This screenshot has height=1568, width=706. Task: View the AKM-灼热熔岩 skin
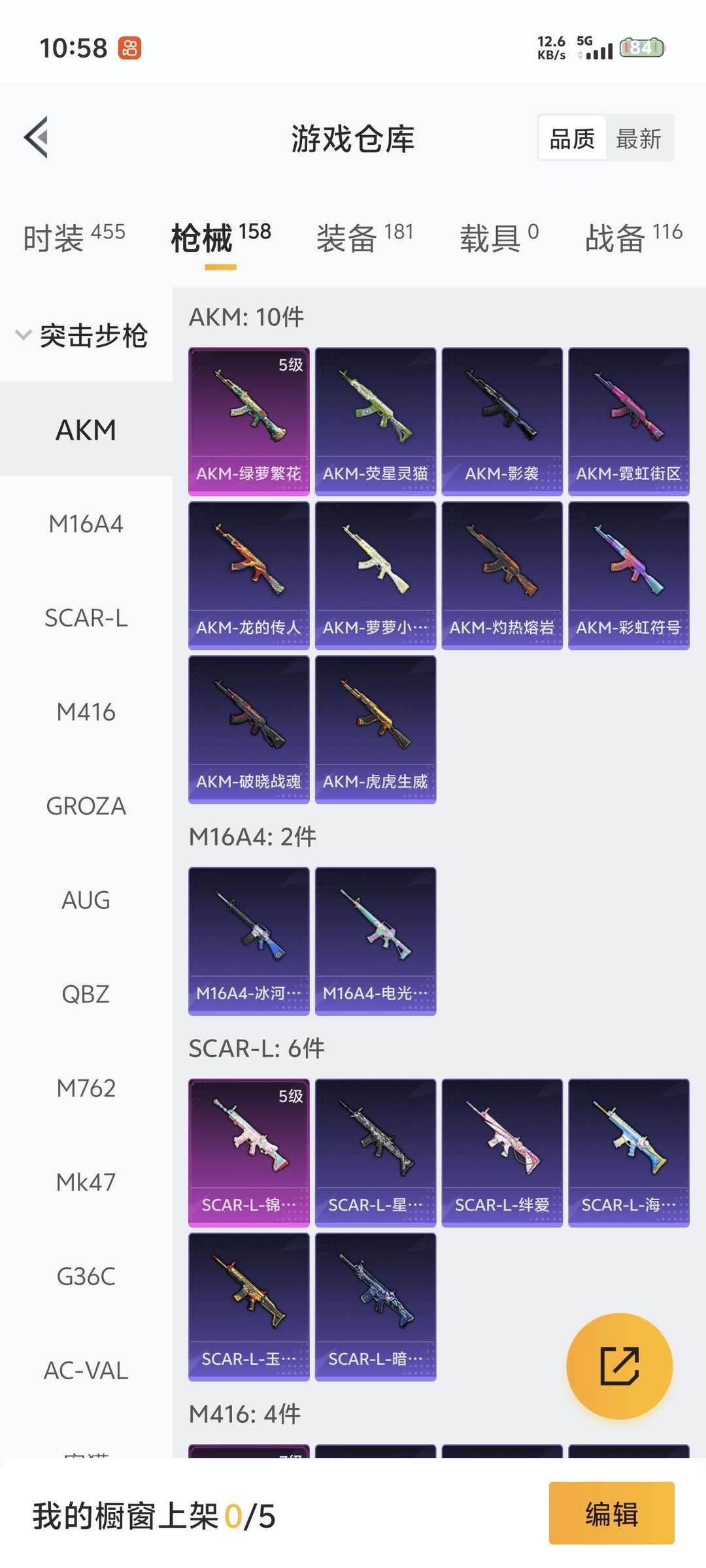(x=502, y=576)
